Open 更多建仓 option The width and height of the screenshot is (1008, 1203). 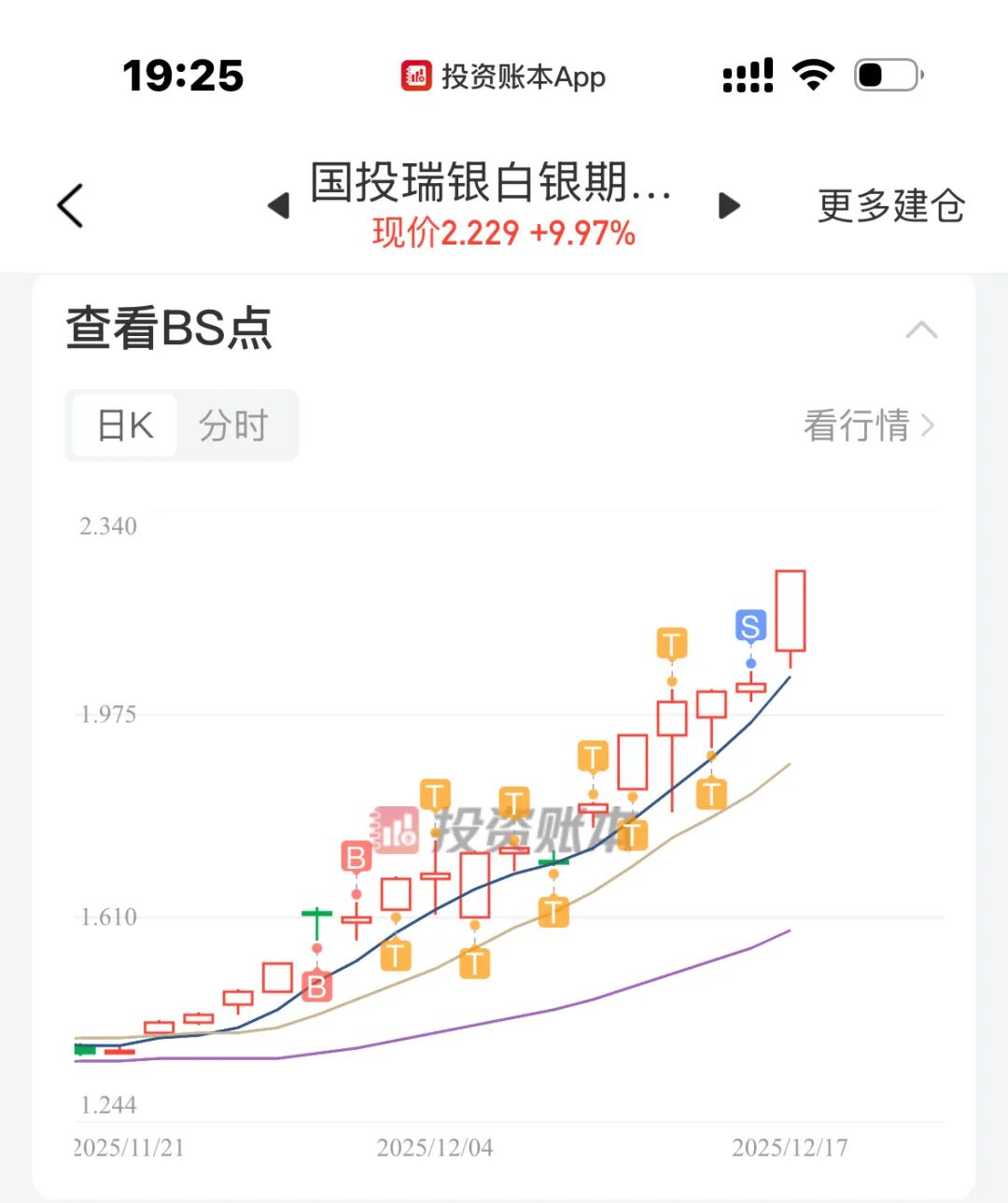point(890,205)
